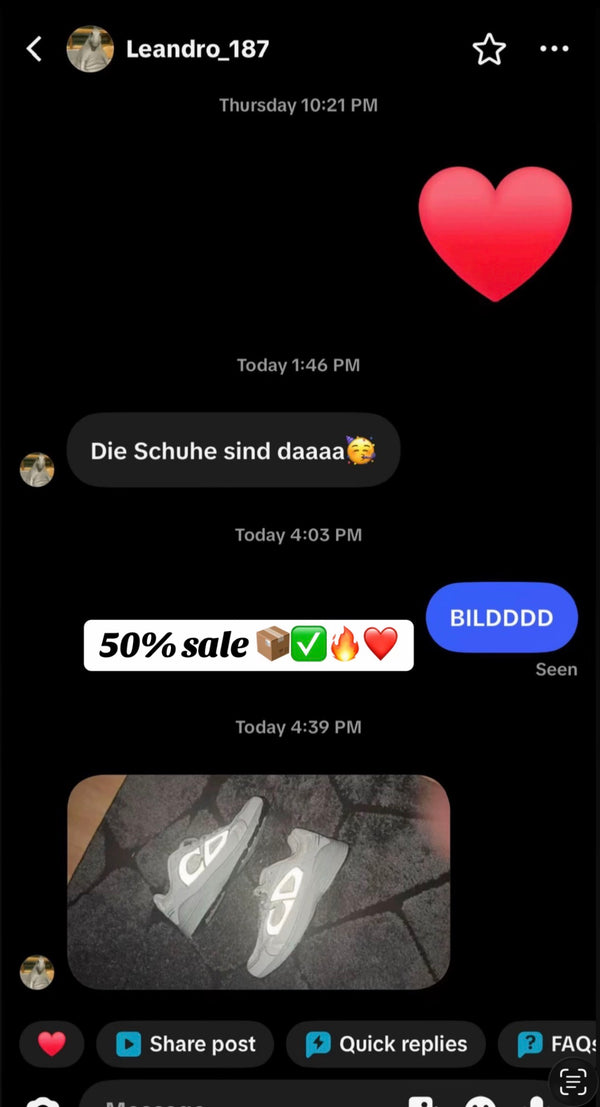Tap the Share post chip
The height and width of the screenshot is (1107, 600).
click(185, 1043)
